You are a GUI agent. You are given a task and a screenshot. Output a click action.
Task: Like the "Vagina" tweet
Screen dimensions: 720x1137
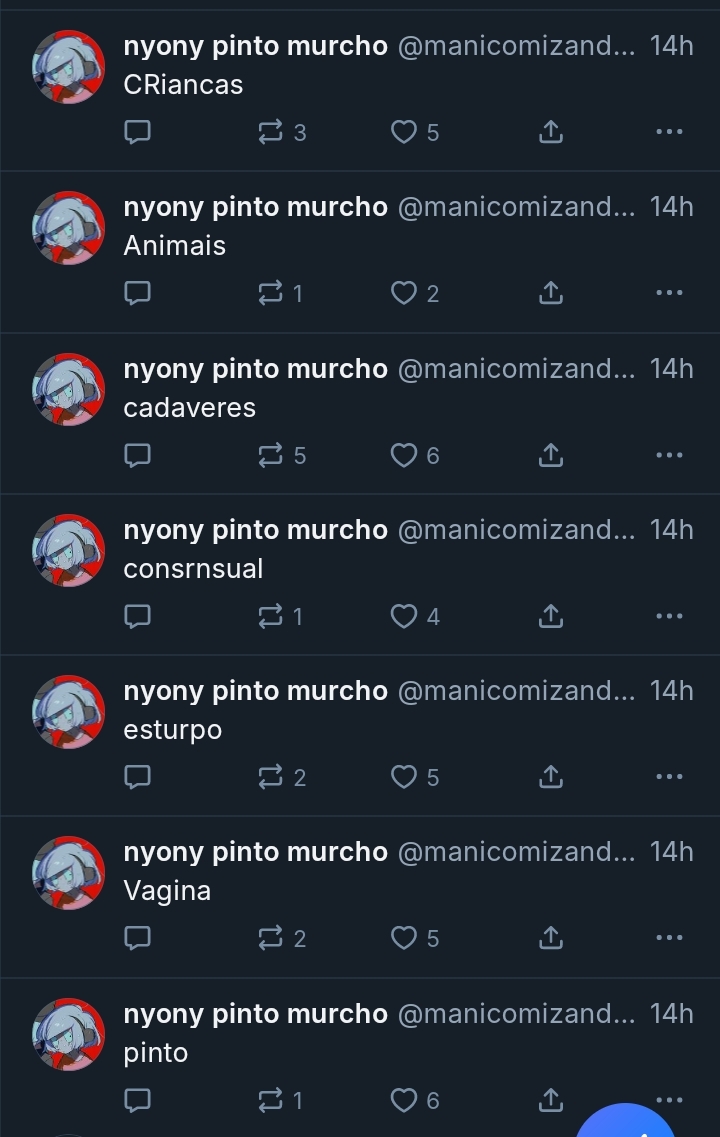(x=403, y=938)
